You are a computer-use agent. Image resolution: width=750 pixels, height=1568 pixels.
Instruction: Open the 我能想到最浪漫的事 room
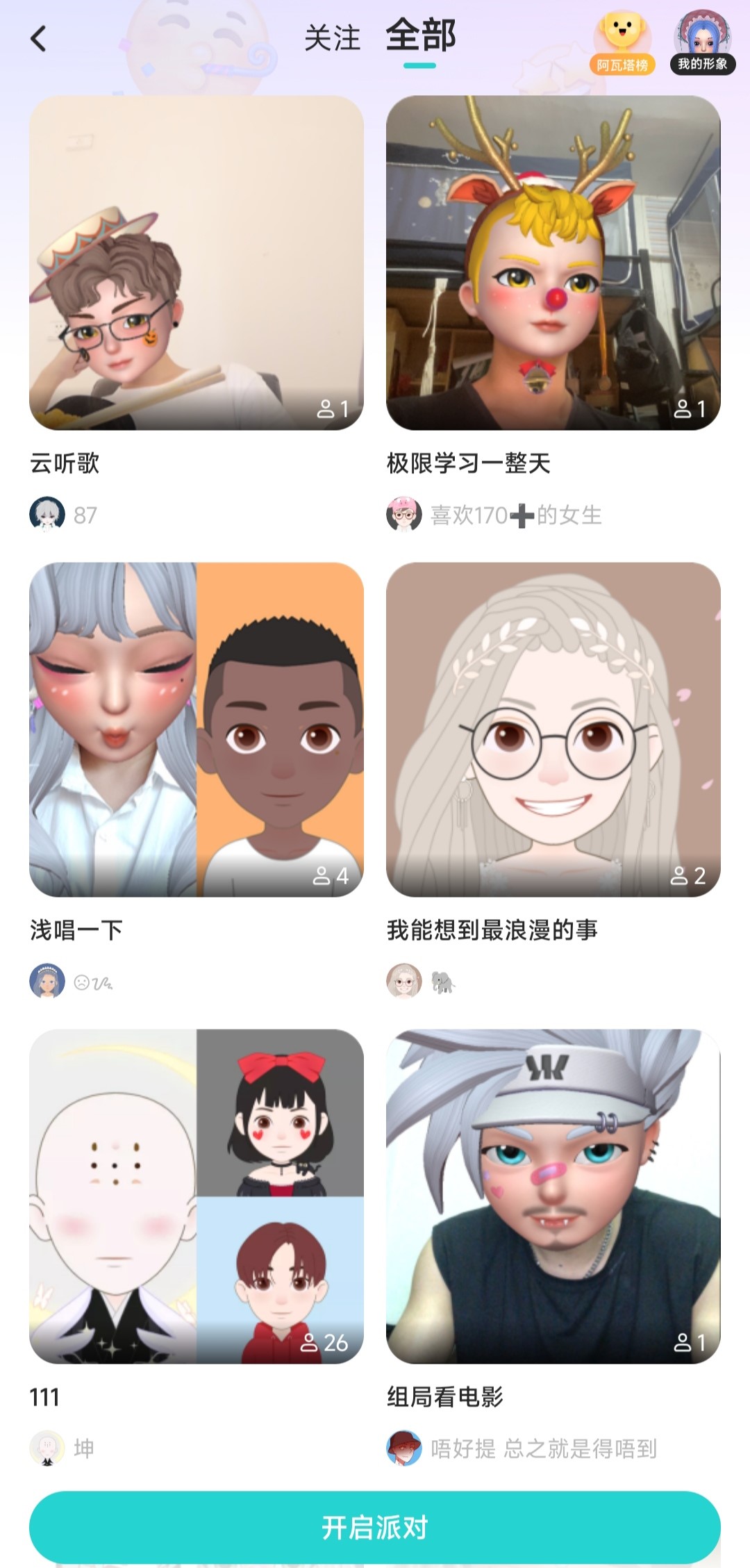click(553, 729)
